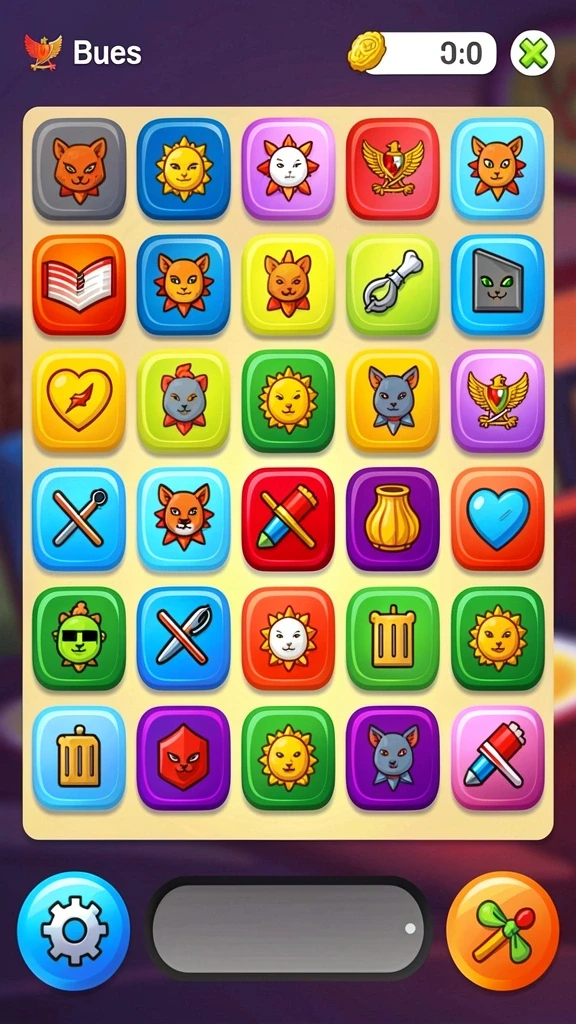
Task: Select the purple tile with golden vase
Action: [392, 519]
